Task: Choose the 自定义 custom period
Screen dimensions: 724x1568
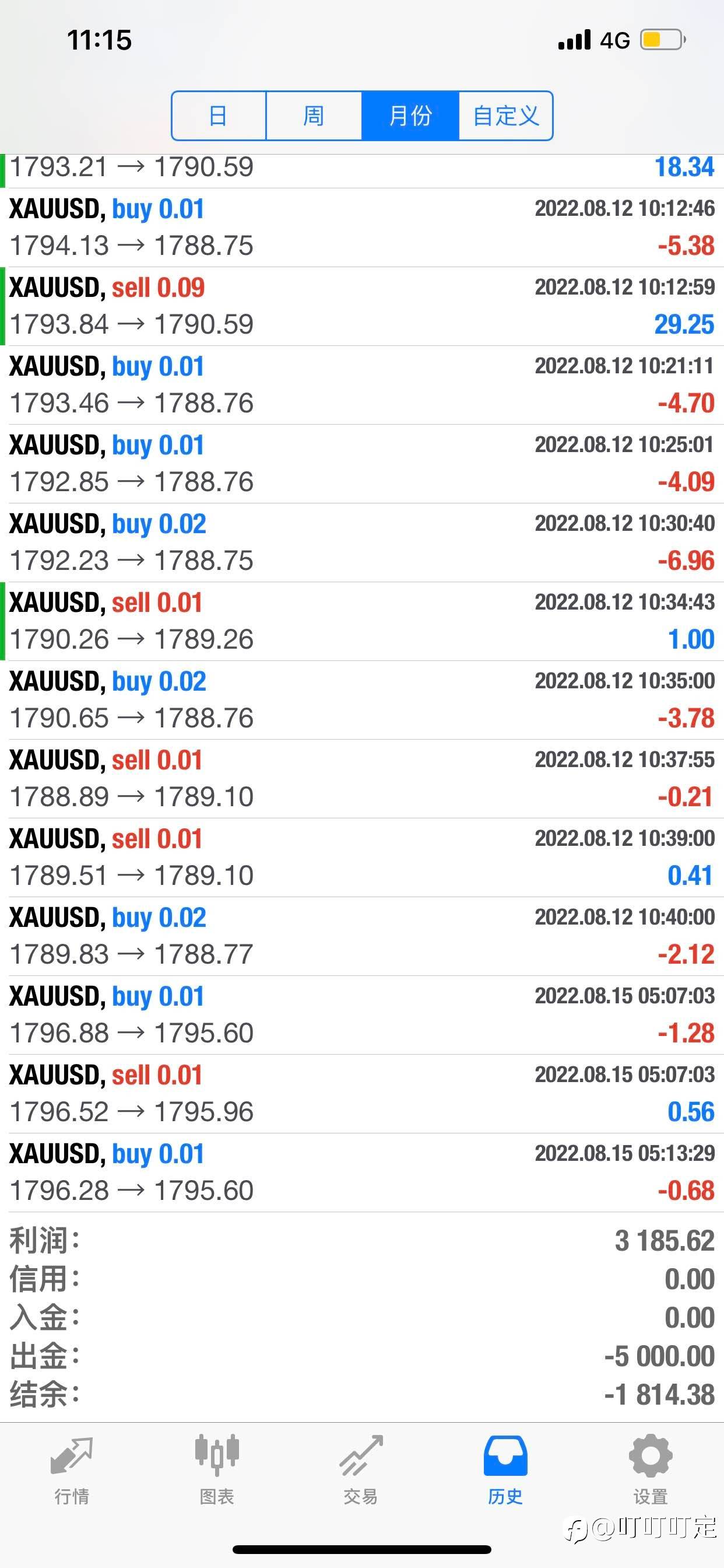Action: pos(505,116)
